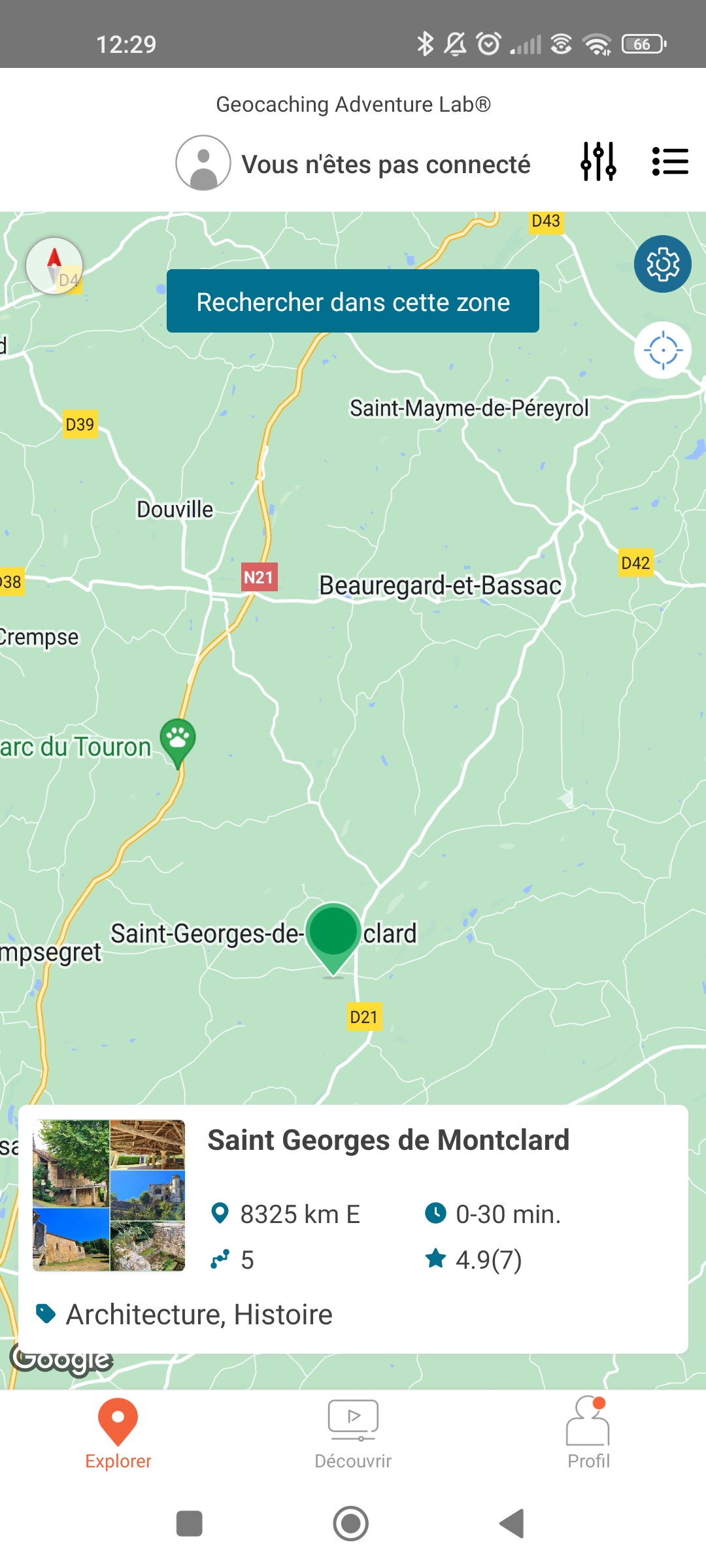Go back with the system back button
Viewport: 706px width, 1568px height.
pyautogui.click(x=513, y=1524)
